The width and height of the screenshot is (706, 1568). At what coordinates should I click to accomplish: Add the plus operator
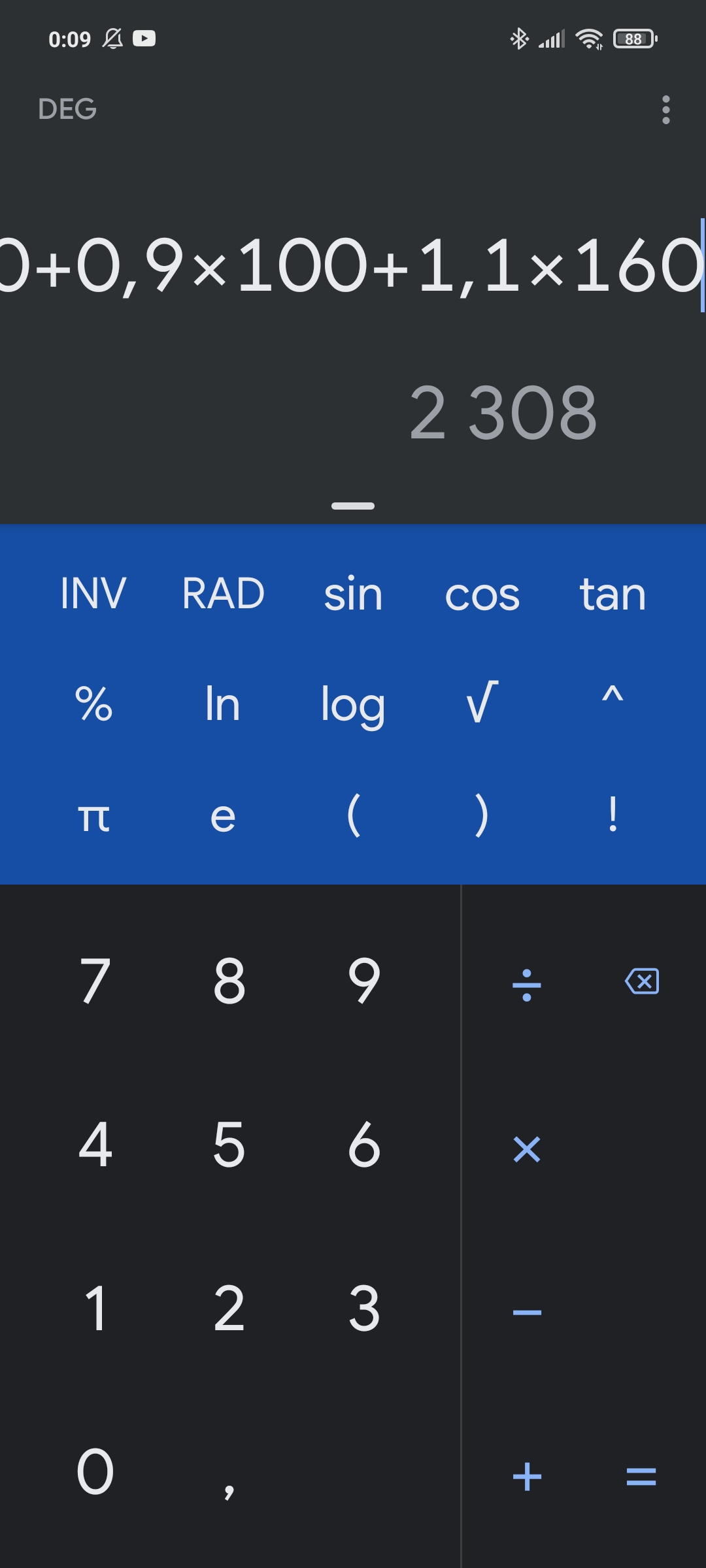(x=526, y=1477)
